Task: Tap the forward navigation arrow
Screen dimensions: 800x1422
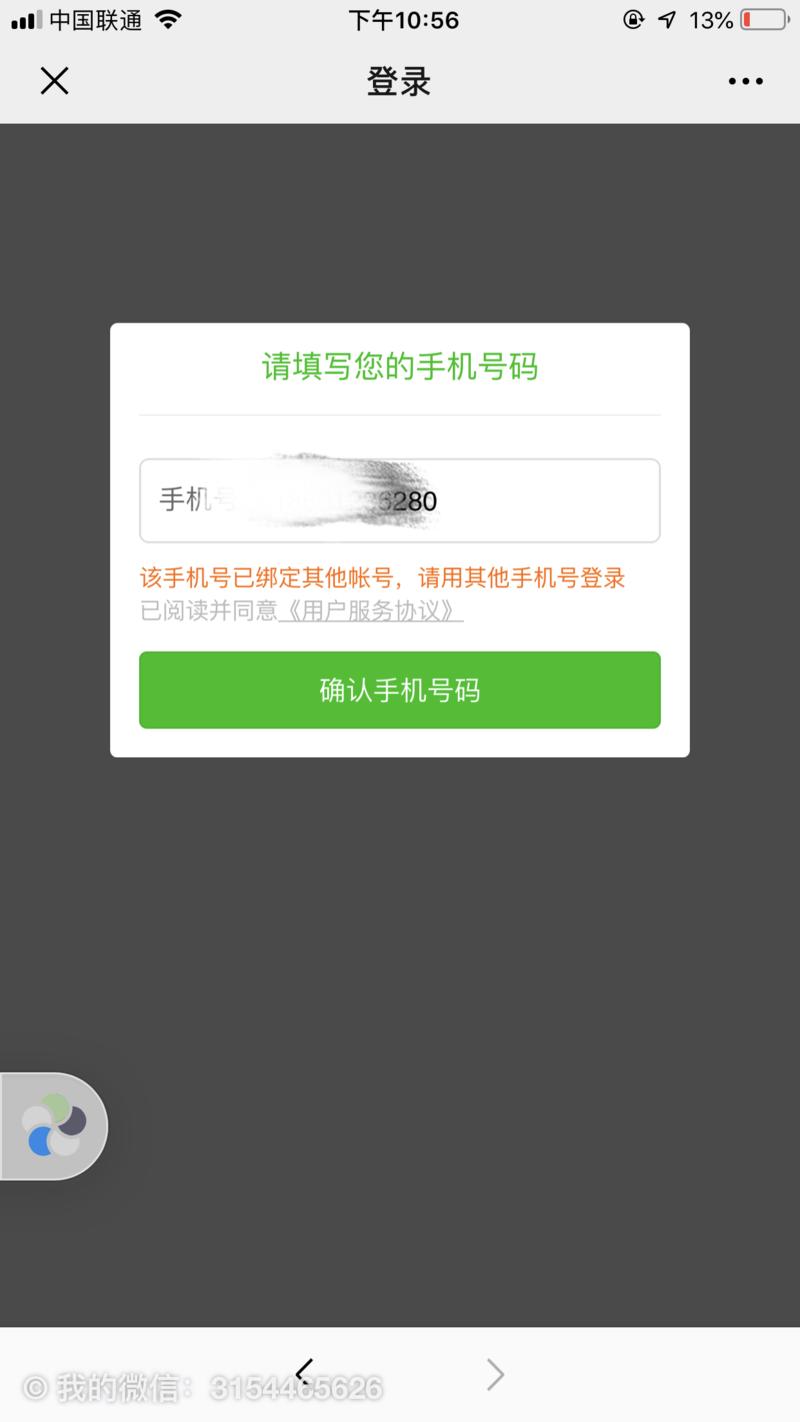Action: click(x=495, y=1374)
